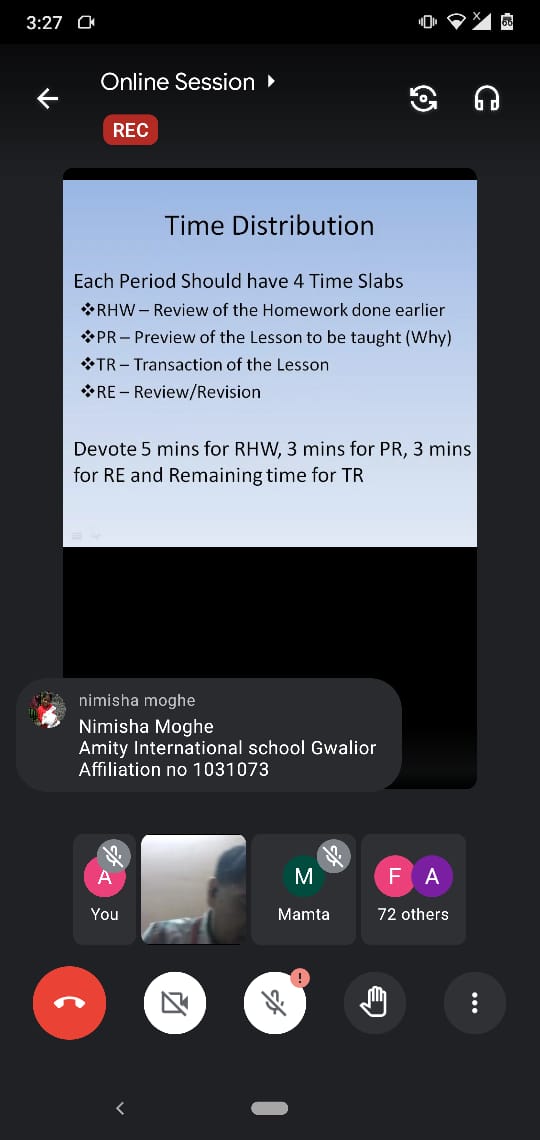Viewport: 540px width, 1140px height.
Task: Raise your hand in the meeting
Action: click(x=375, y=1003)
